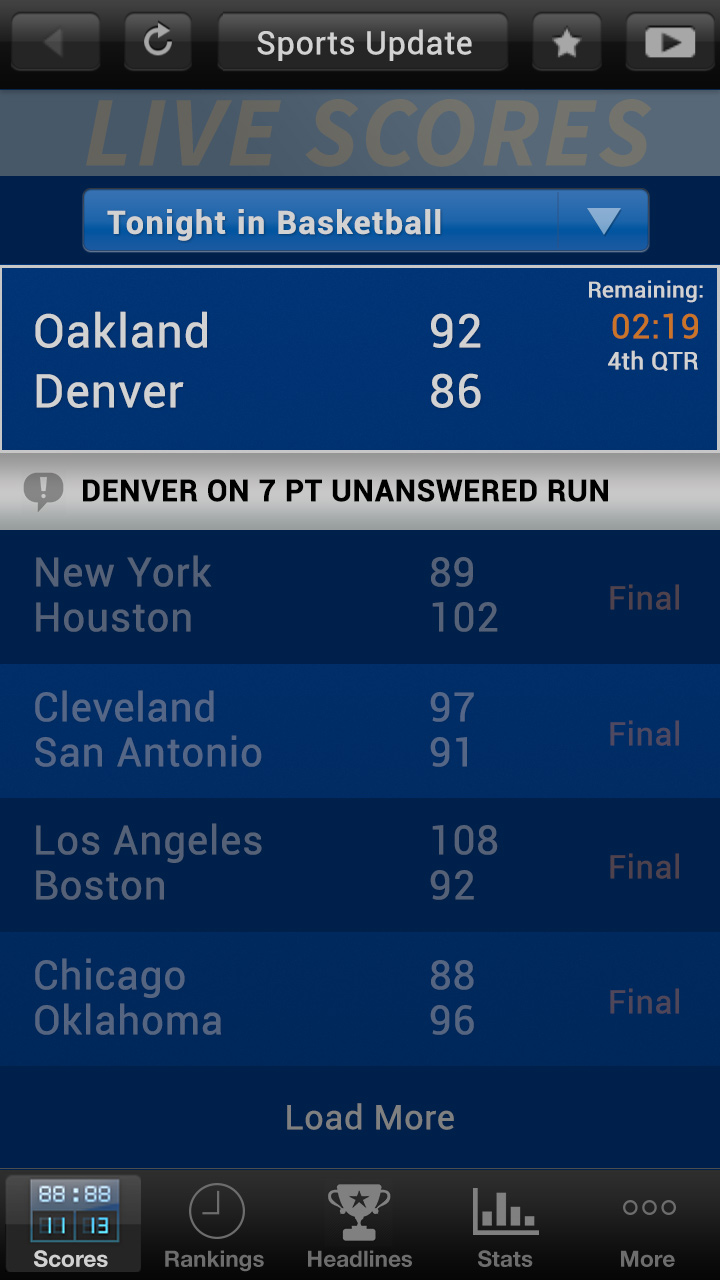Select the Los Angeles vs Boston game
Screen dimensions: 720x1280
click(360, 864)
